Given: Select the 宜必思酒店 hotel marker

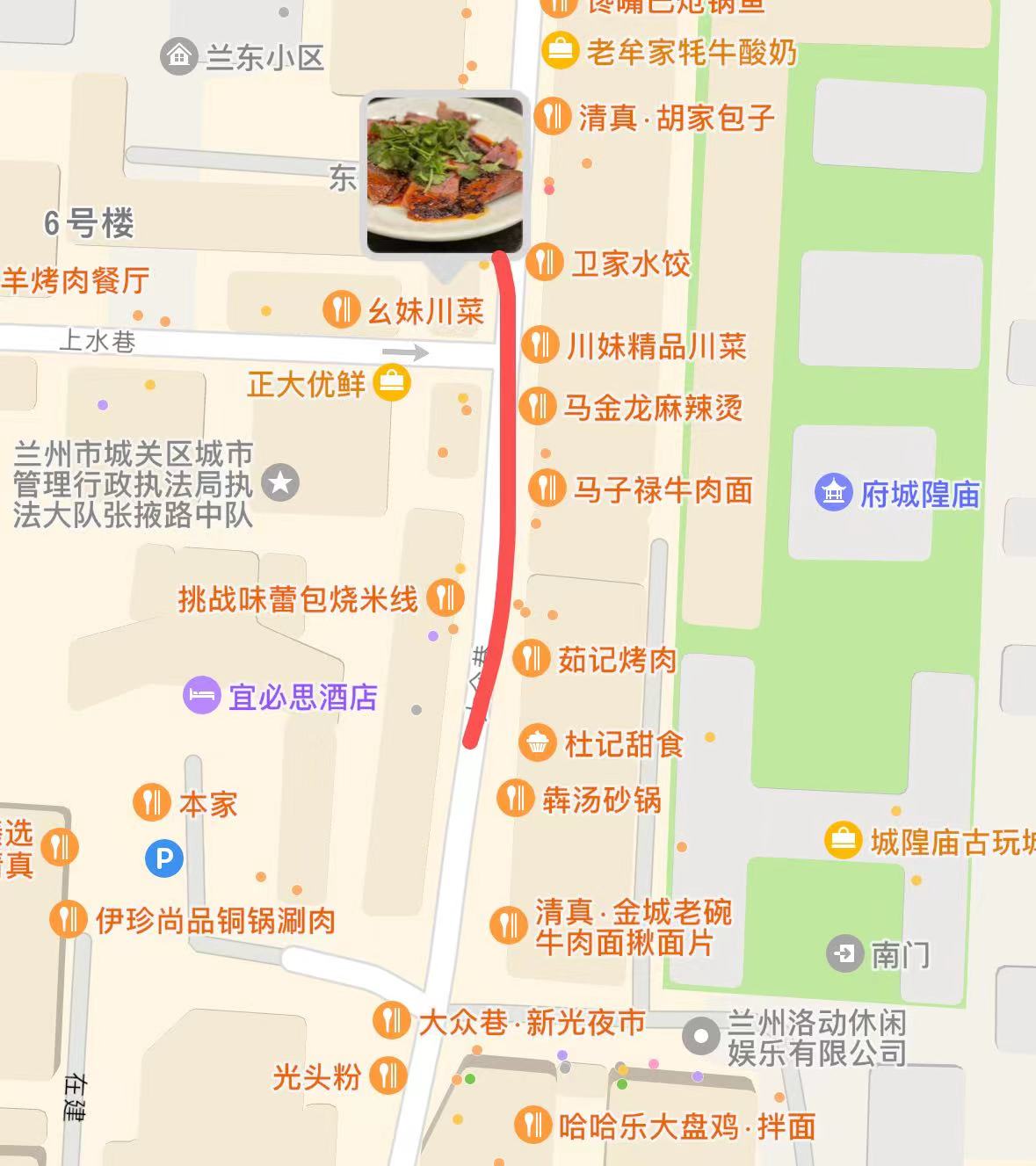Looking at the screenshot, I should [x=201, y=696].
